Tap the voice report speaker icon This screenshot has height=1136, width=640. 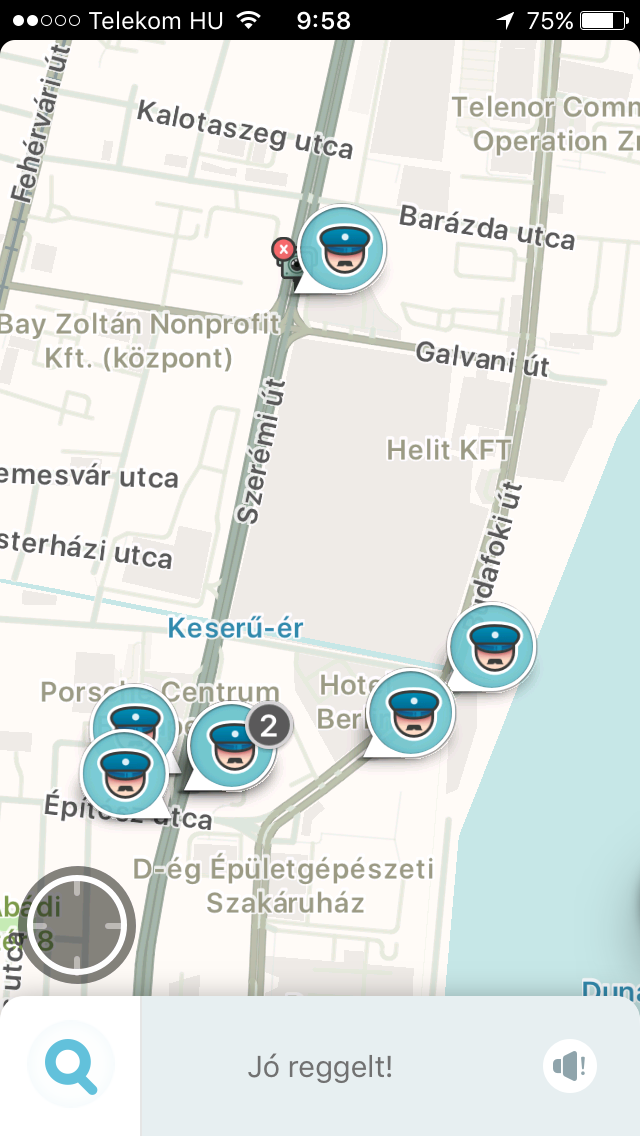point(570,1066)
